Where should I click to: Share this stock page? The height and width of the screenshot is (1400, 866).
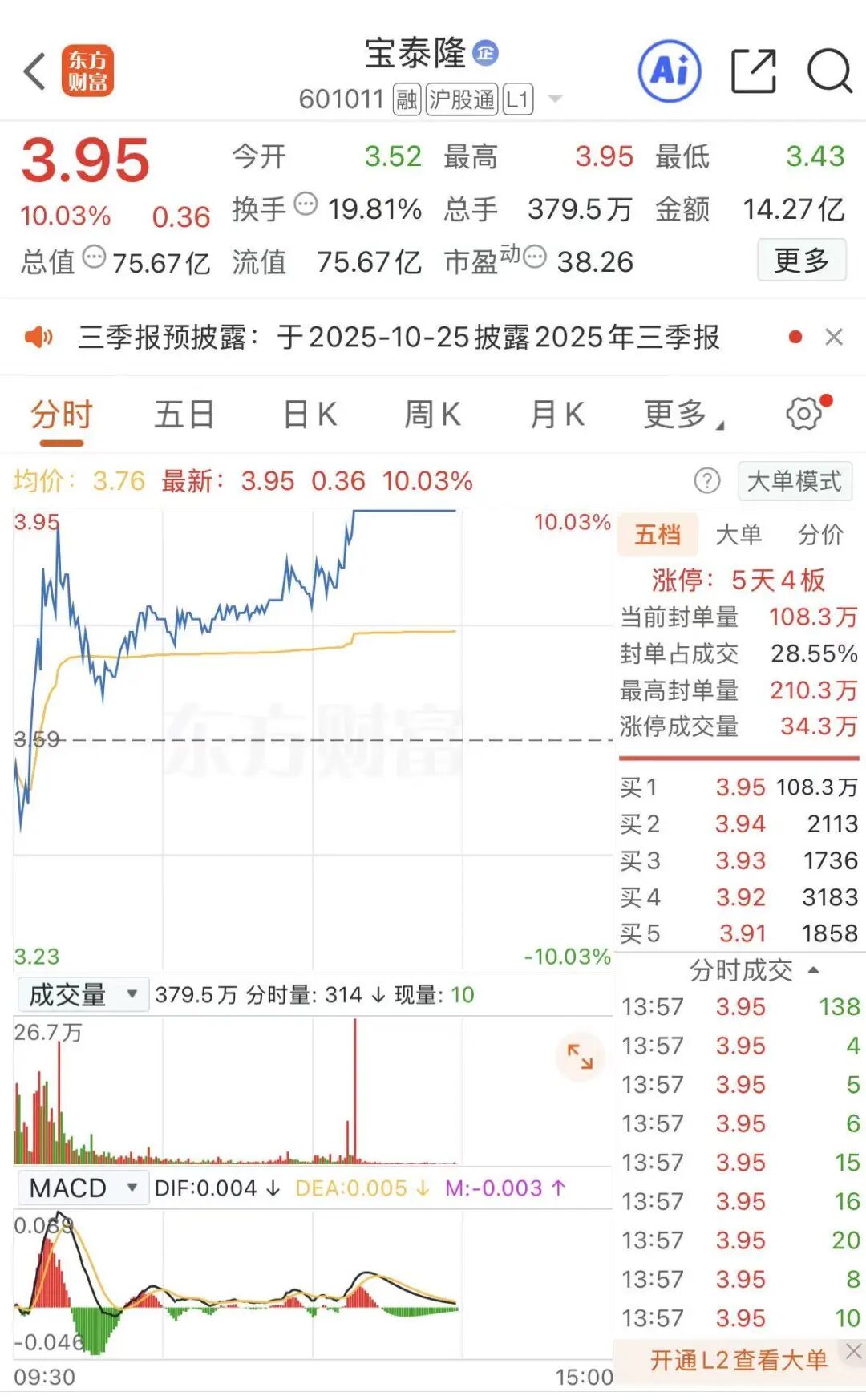click(x=754, y=71)
